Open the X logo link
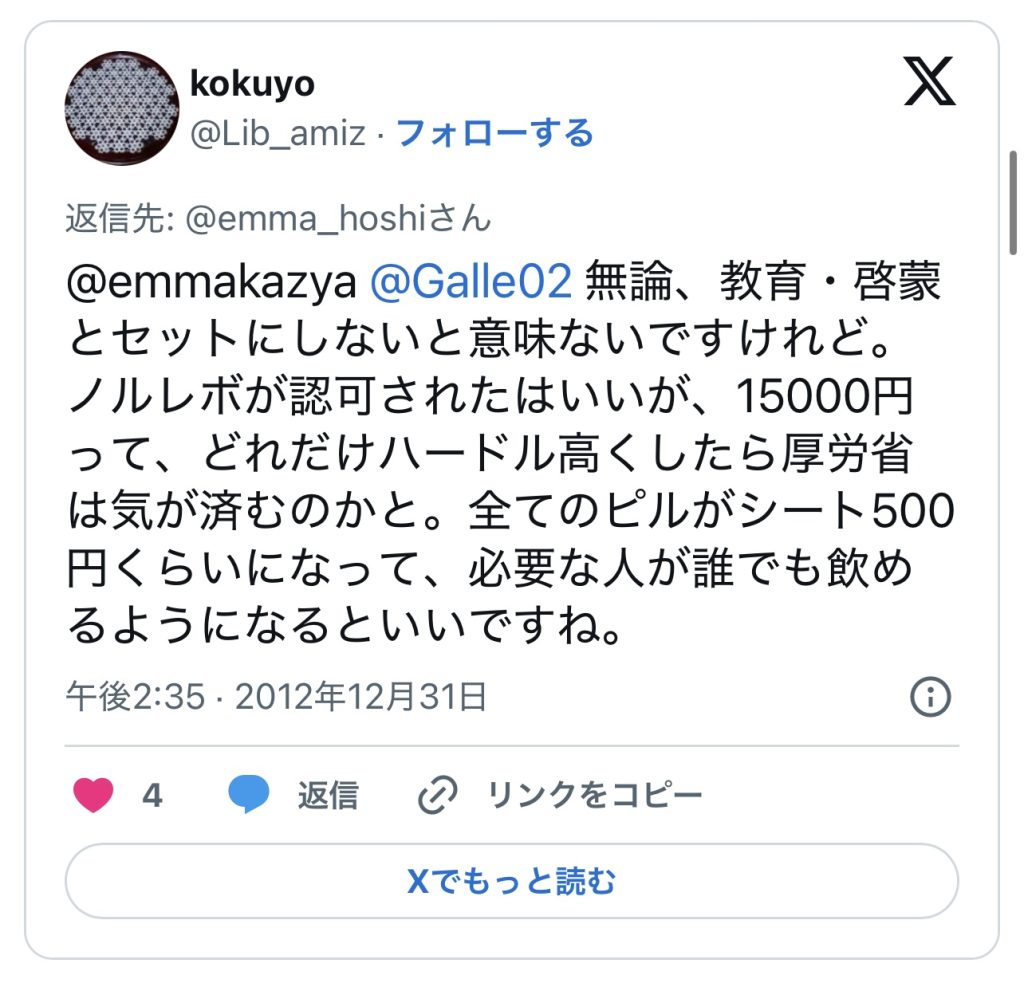The height and width of the screenshot is (987, 1024). pos(929,81)
